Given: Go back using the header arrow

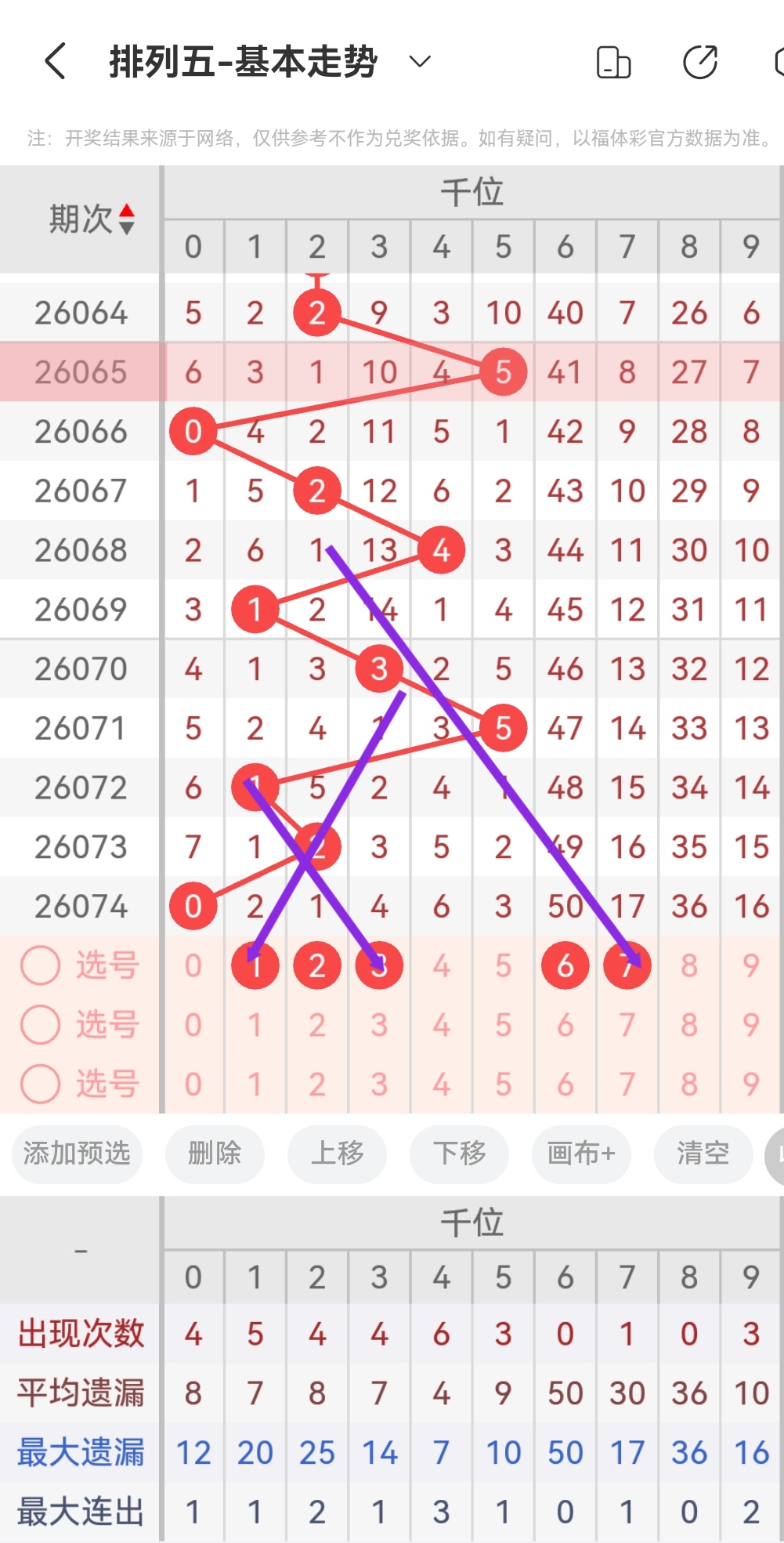Looking at the screenshot, I should point(55,61).
